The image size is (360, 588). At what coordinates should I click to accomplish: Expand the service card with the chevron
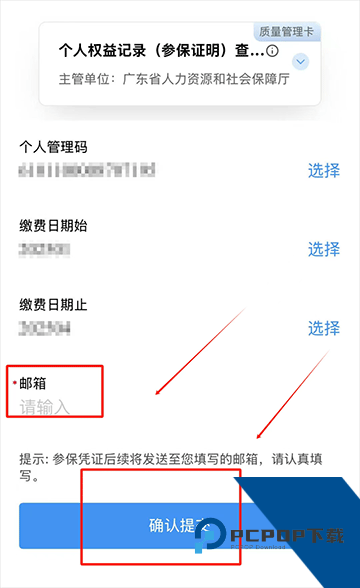click(x=300, y=62)
